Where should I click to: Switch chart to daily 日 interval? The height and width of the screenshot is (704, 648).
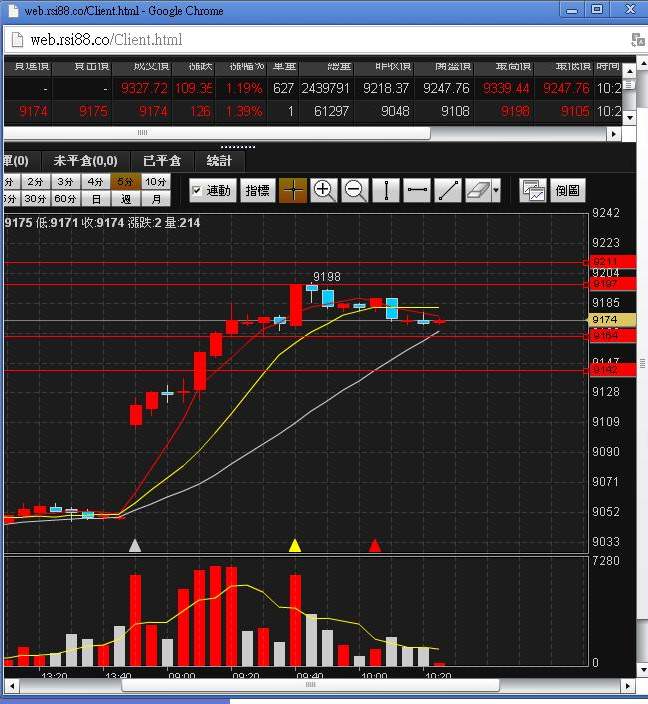[95, 198]
